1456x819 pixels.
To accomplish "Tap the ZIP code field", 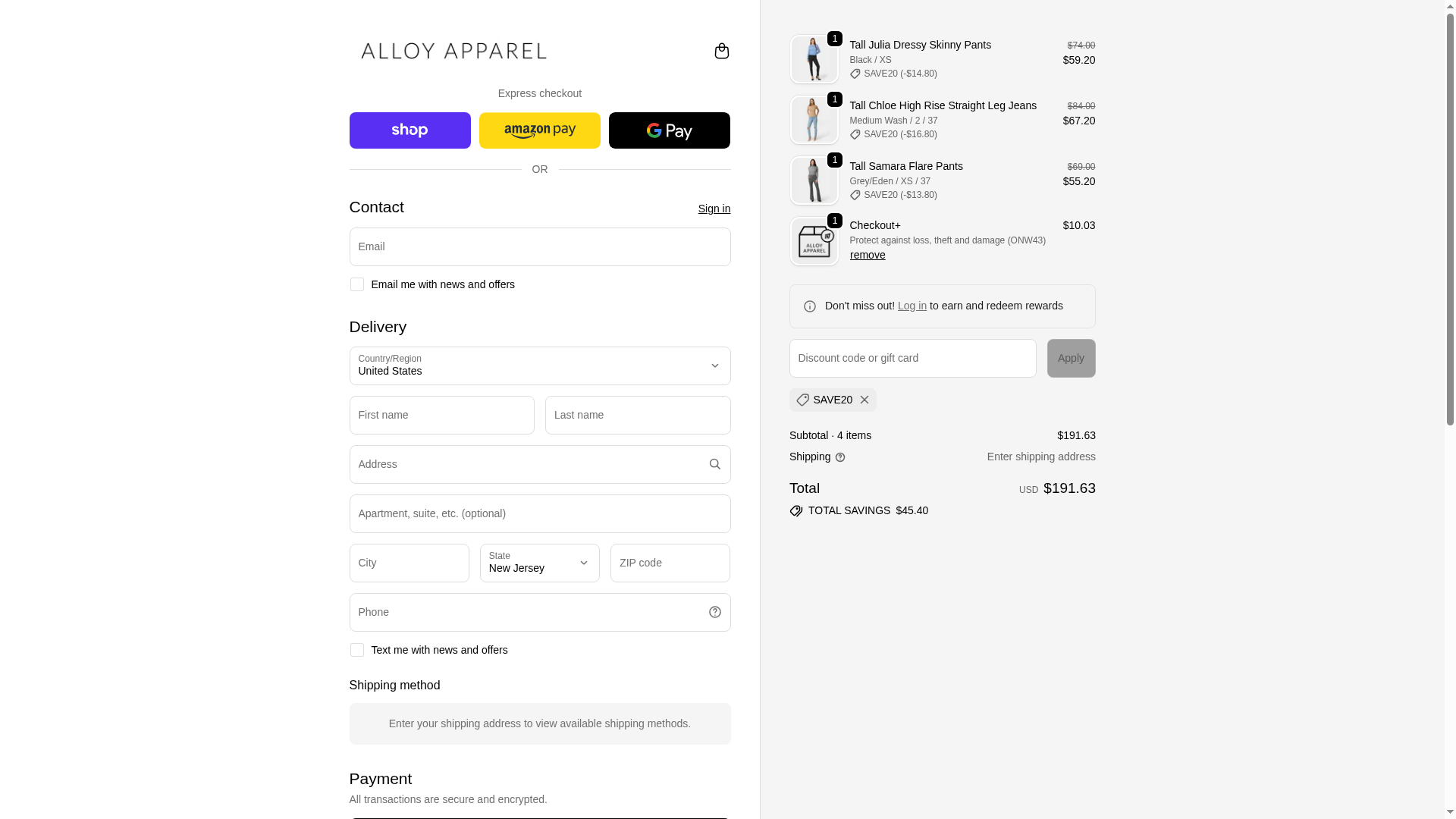I will (x=670, y=563).
